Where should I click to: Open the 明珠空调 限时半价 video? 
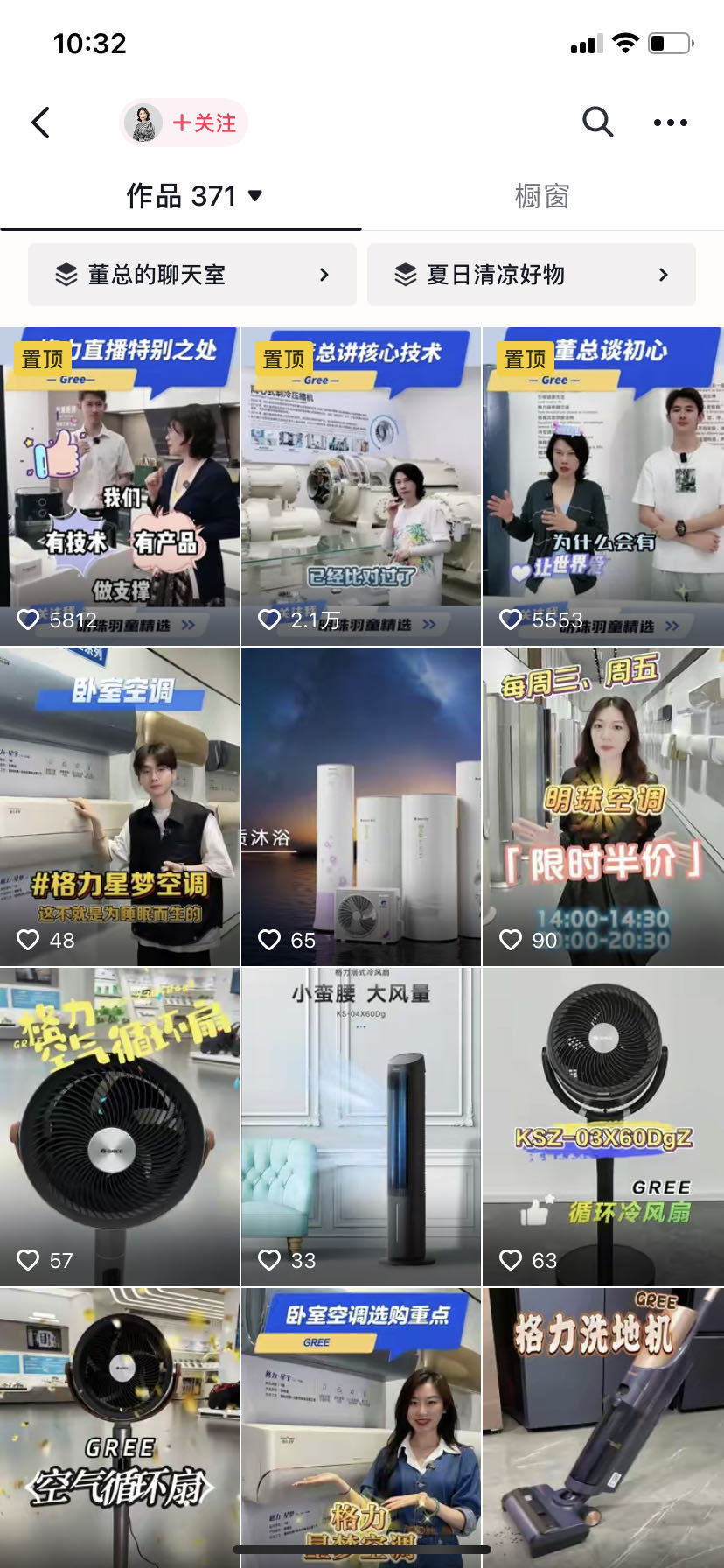pyautogui.click(x=603, y=806)
